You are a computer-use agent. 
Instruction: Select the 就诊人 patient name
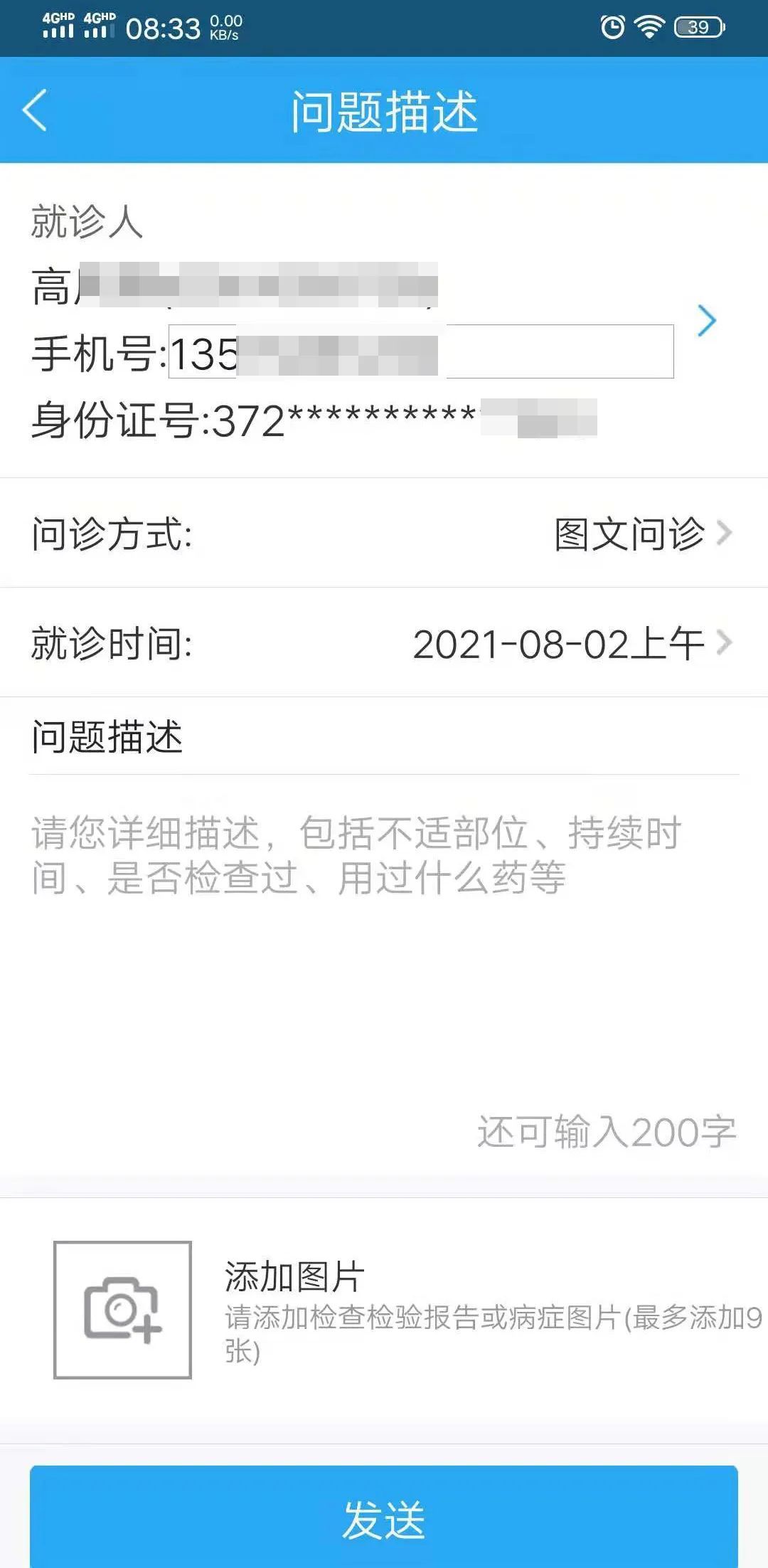click(235, 284)
